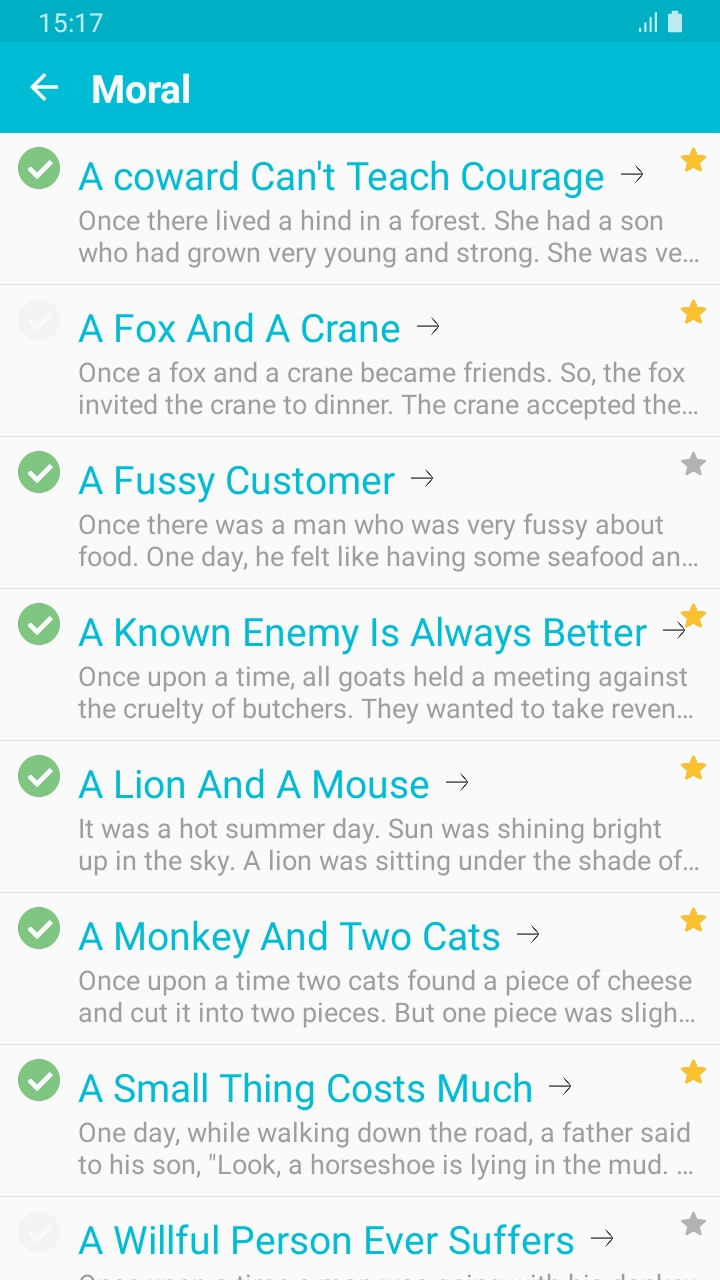Uncheck read mark on A Lion And A Mouse
The width and height of the screenshot is (720, 1280).
click(x=39, y=776)
